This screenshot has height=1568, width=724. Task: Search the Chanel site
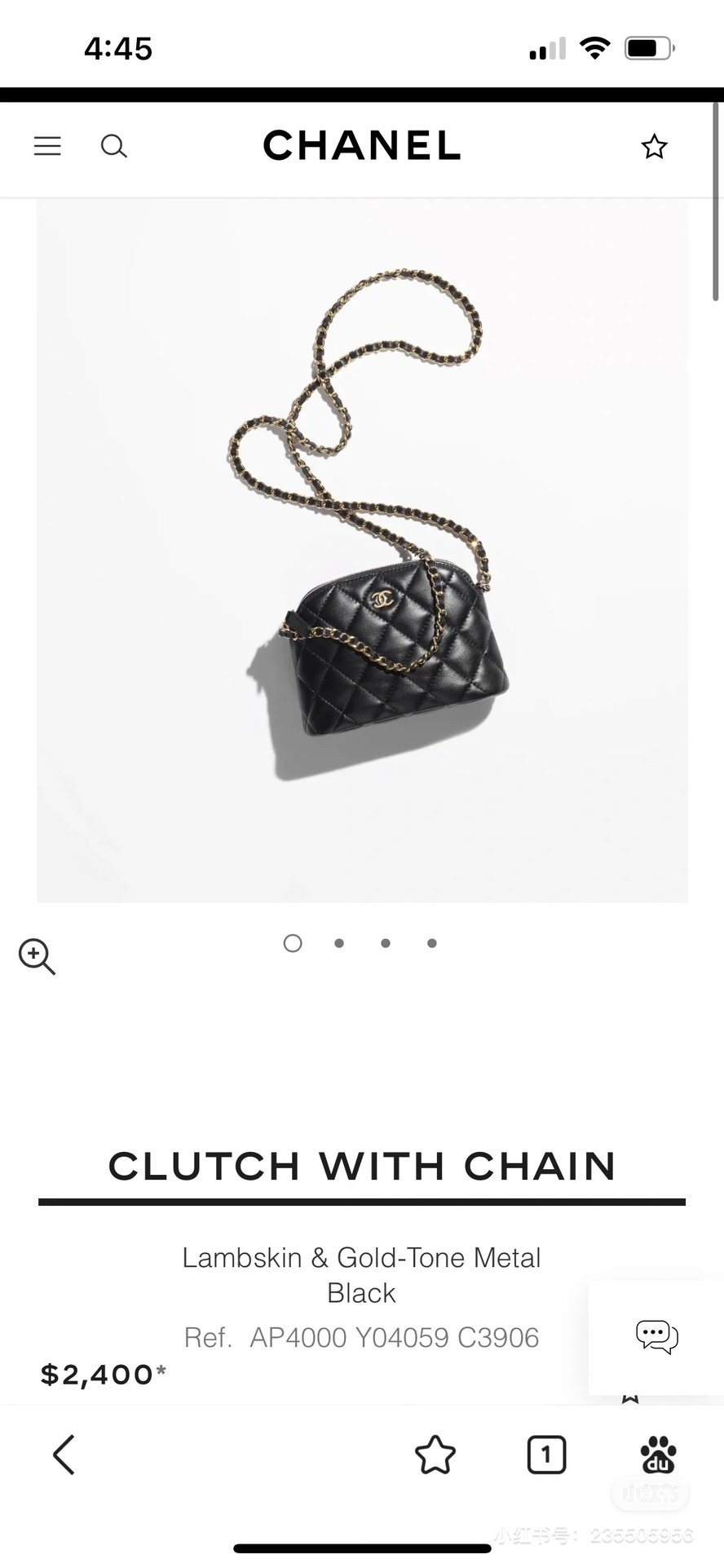point(113,146)
